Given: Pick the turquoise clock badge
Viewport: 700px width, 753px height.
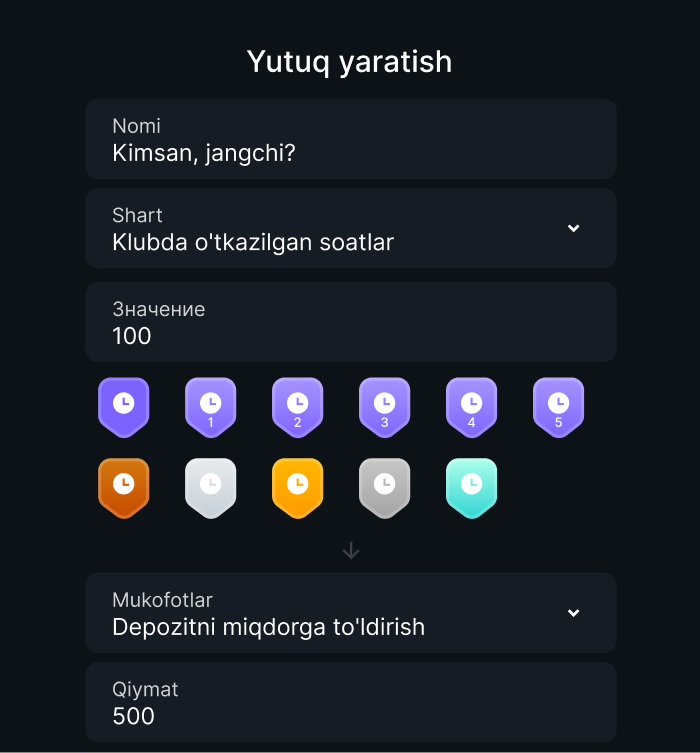Looking at the screenshot, I should (471, 487).
